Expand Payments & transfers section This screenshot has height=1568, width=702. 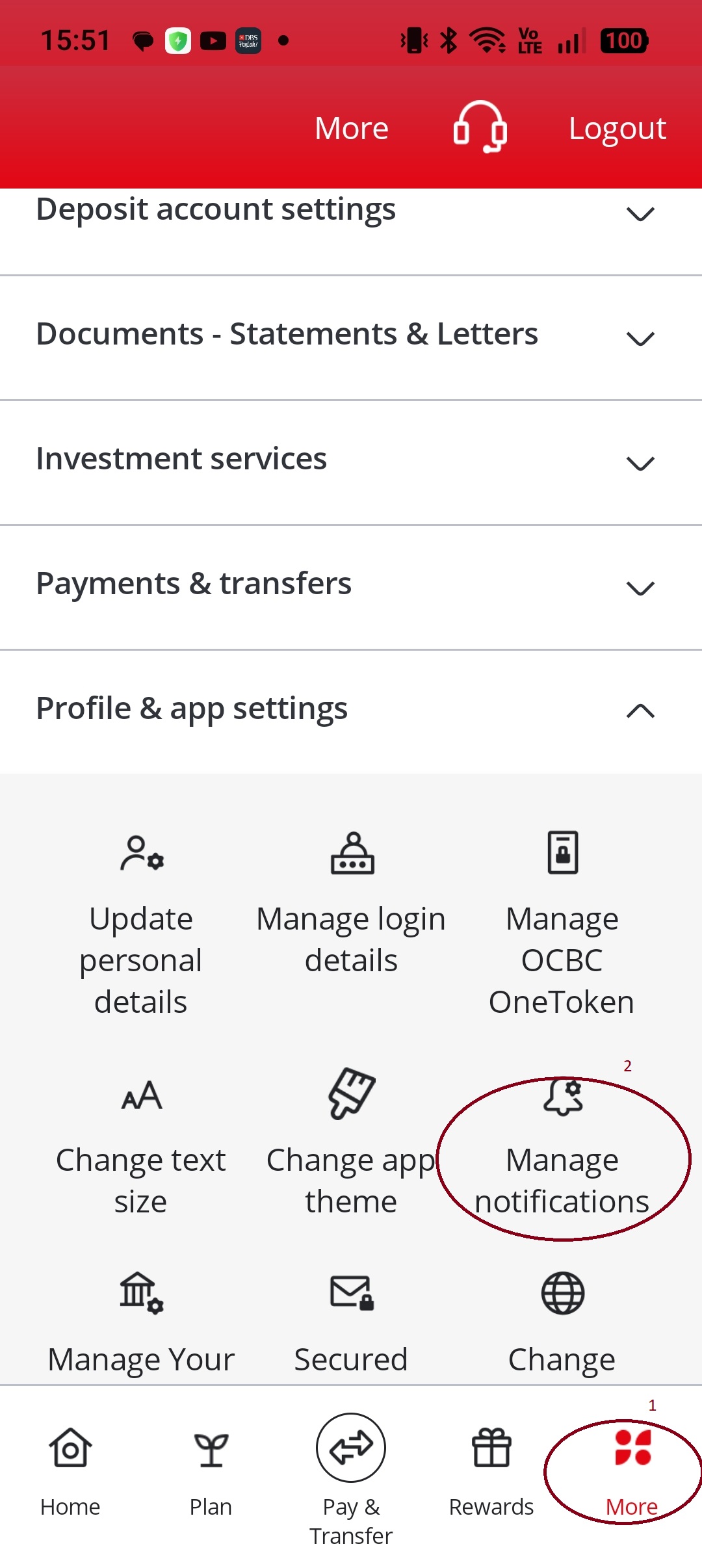coord(351,587)
